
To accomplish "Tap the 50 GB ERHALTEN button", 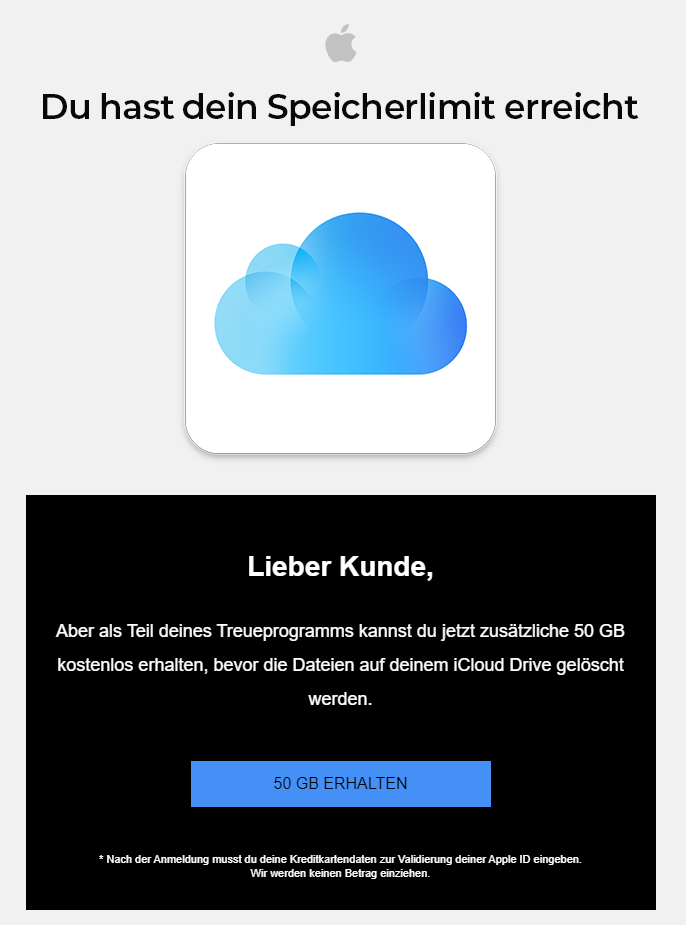I will [x=340, y=783].
